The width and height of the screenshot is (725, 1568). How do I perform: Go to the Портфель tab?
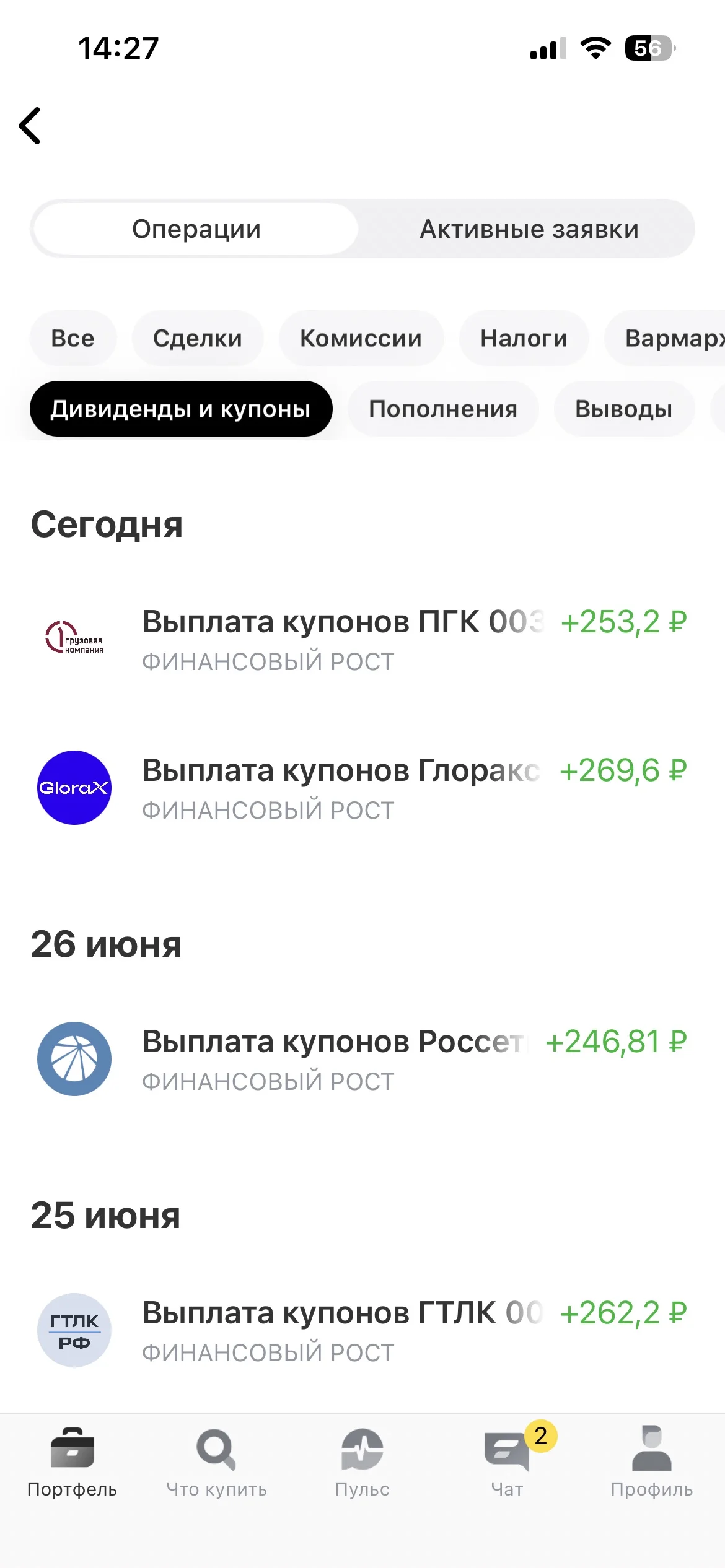tap(72, 1463)
